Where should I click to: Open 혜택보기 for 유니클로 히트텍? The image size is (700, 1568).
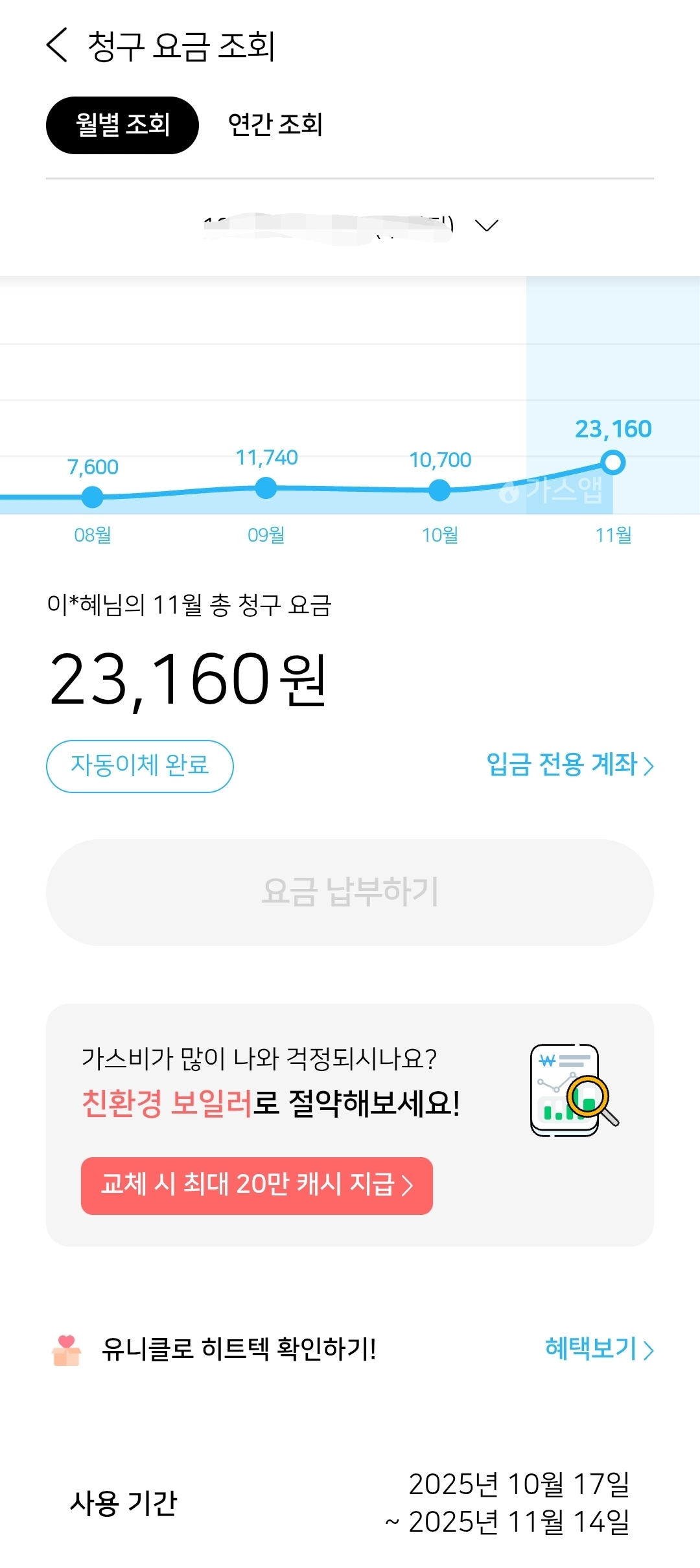(x=598, y=1348)
